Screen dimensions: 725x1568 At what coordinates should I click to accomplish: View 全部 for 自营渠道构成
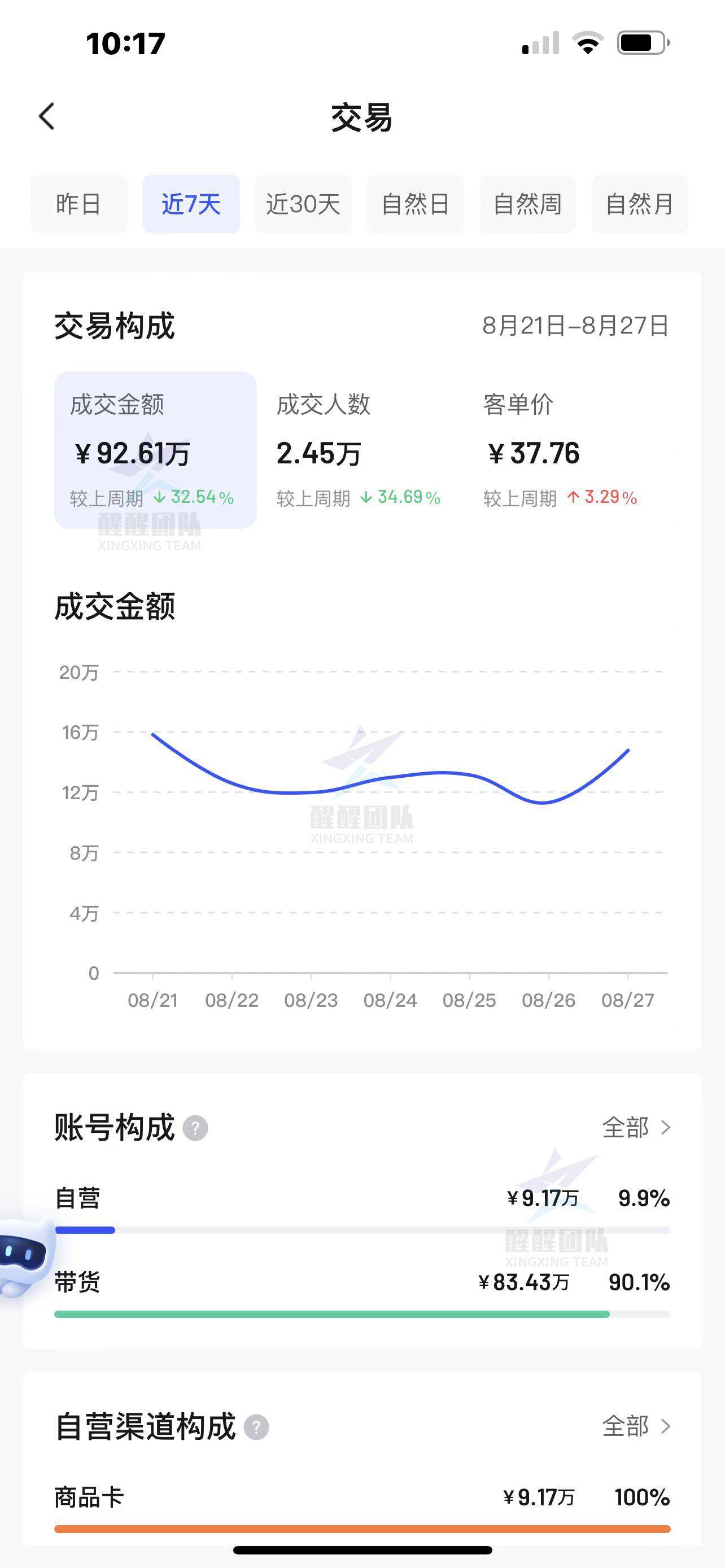click(x=637, y=1426)
